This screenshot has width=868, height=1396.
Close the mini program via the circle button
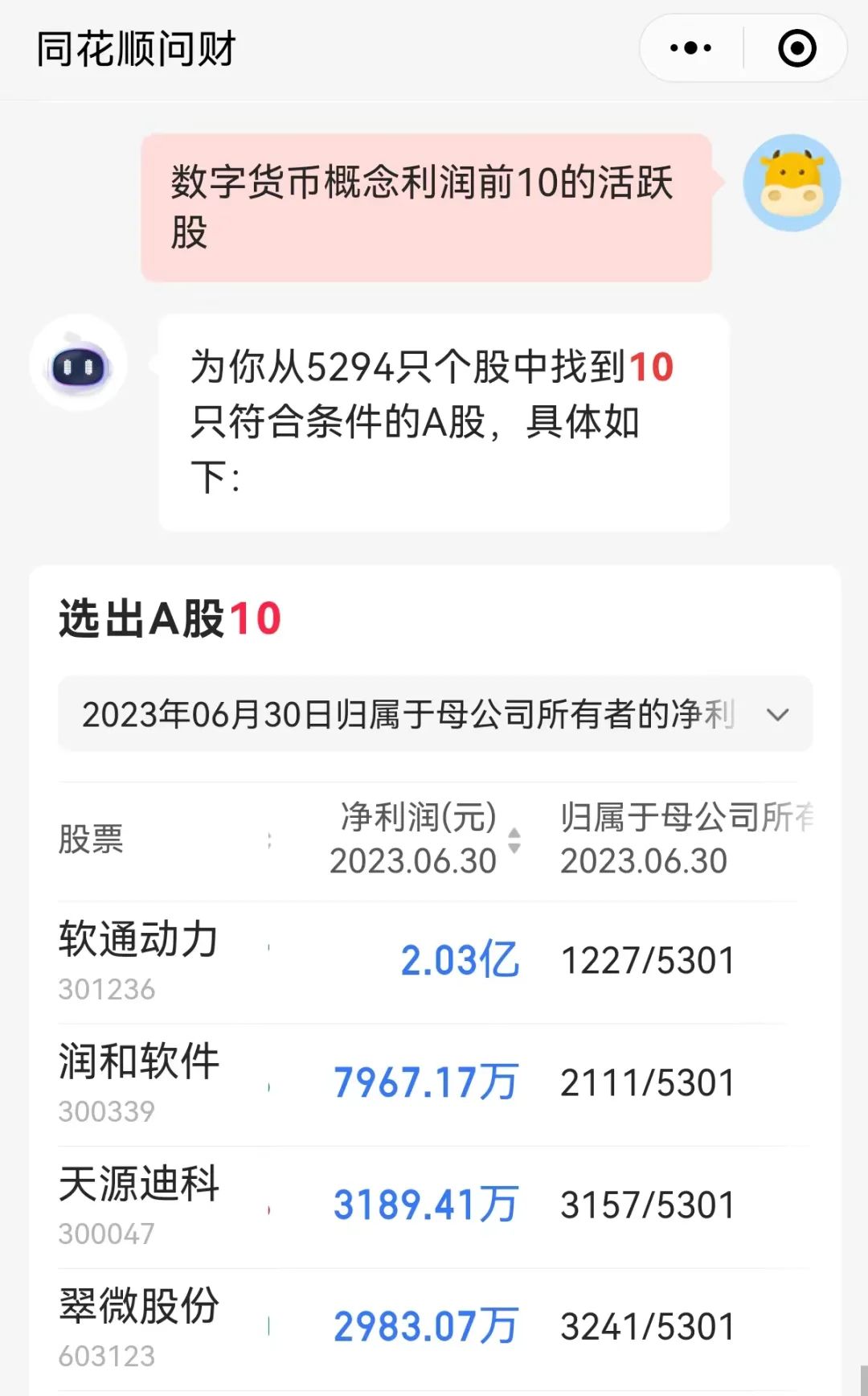tap(796, 48)
